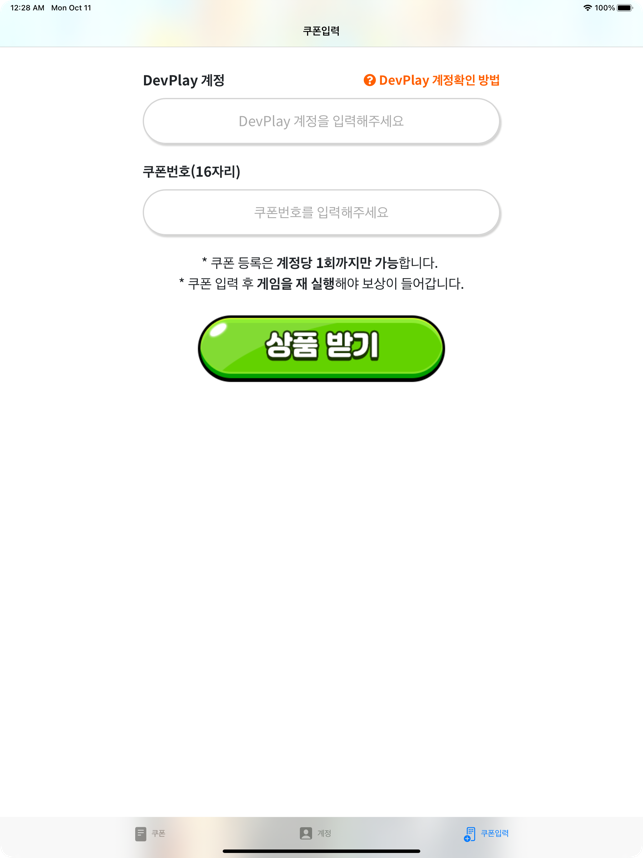643x858 pixels.
Task: Tap the green 상품 받기 button
Action: pos(321,347)
